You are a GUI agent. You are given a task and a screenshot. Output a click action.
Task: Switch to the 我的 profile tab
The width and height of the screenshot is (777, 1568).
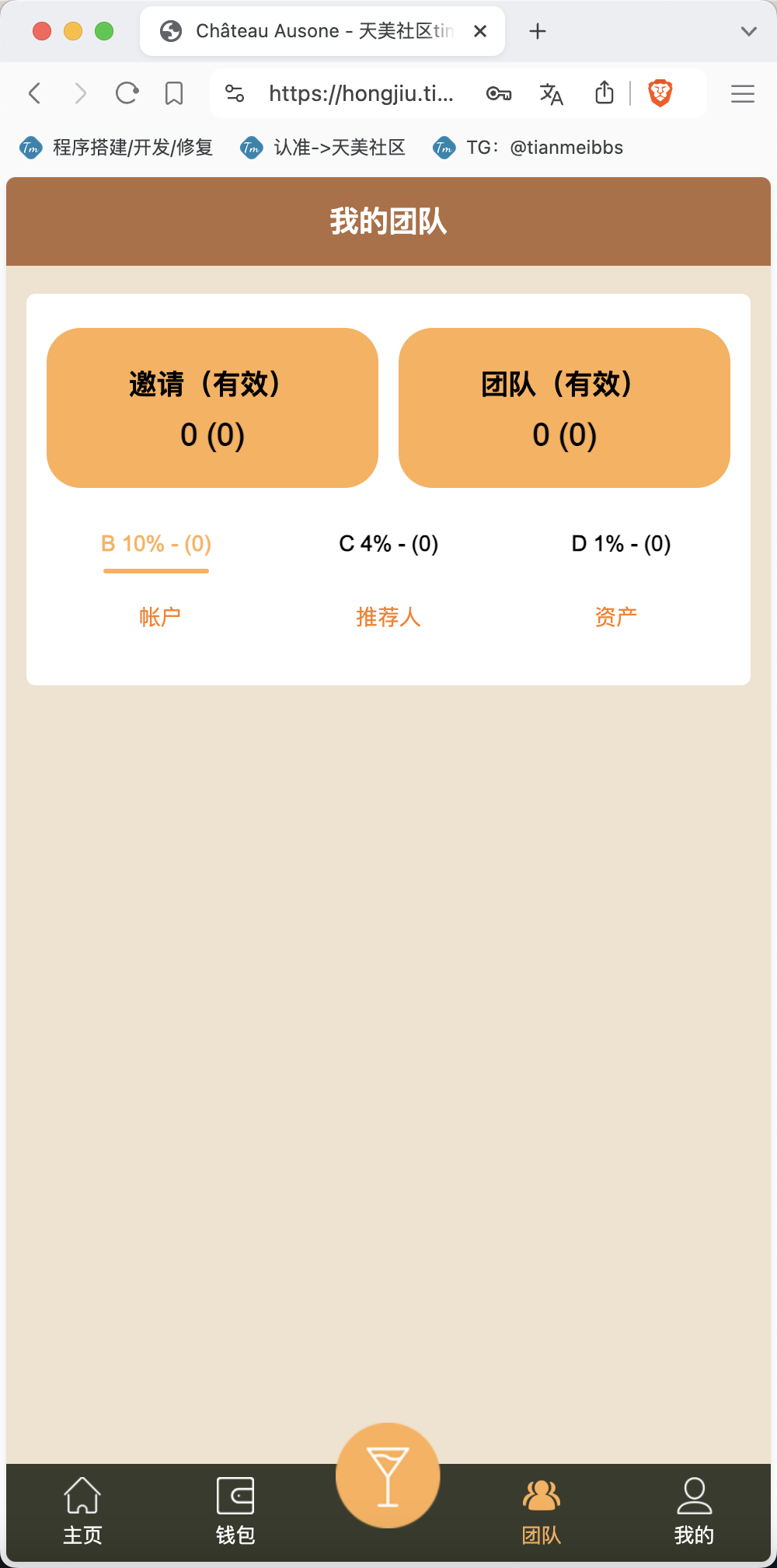pos(694,1511)
